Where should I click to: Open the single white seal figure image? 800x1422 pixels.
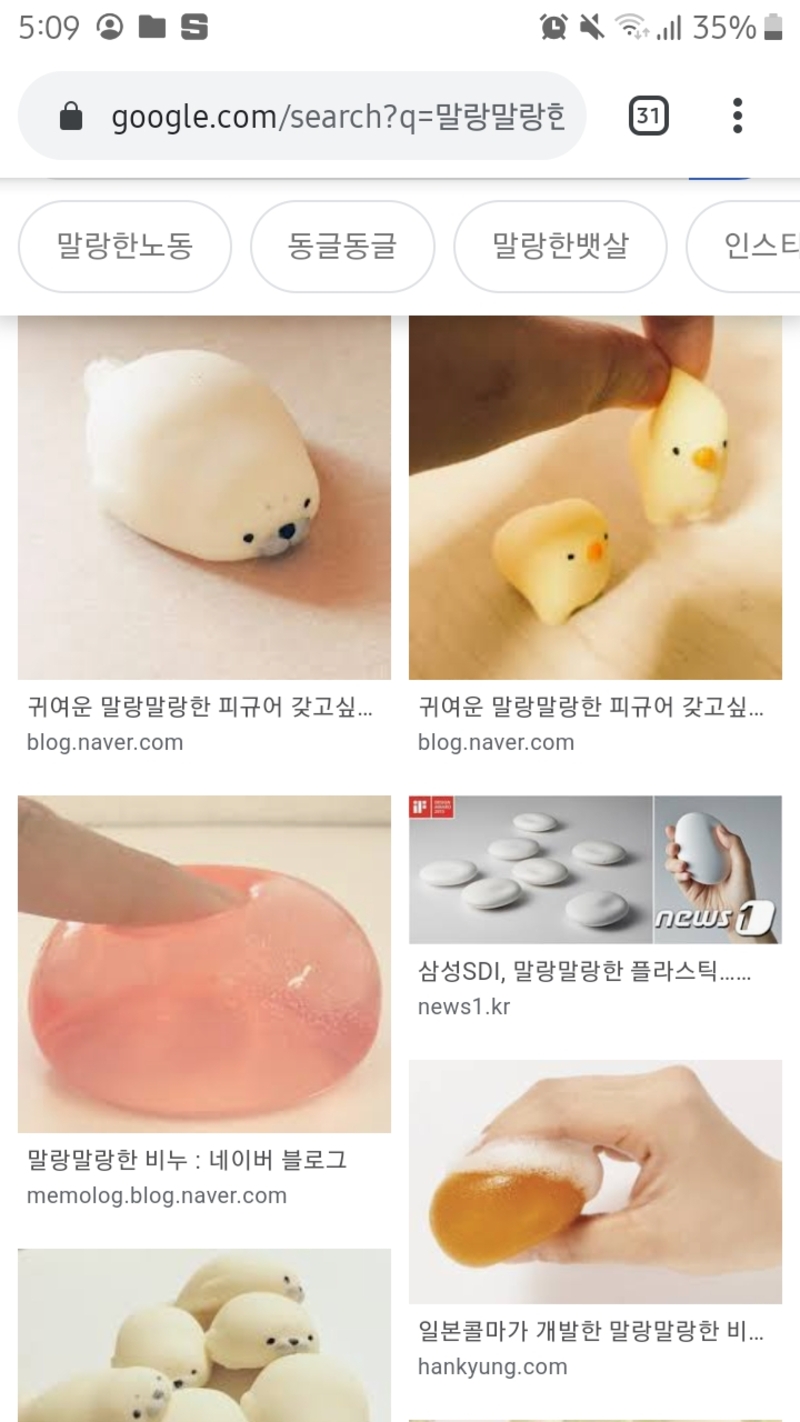[204, 498]
